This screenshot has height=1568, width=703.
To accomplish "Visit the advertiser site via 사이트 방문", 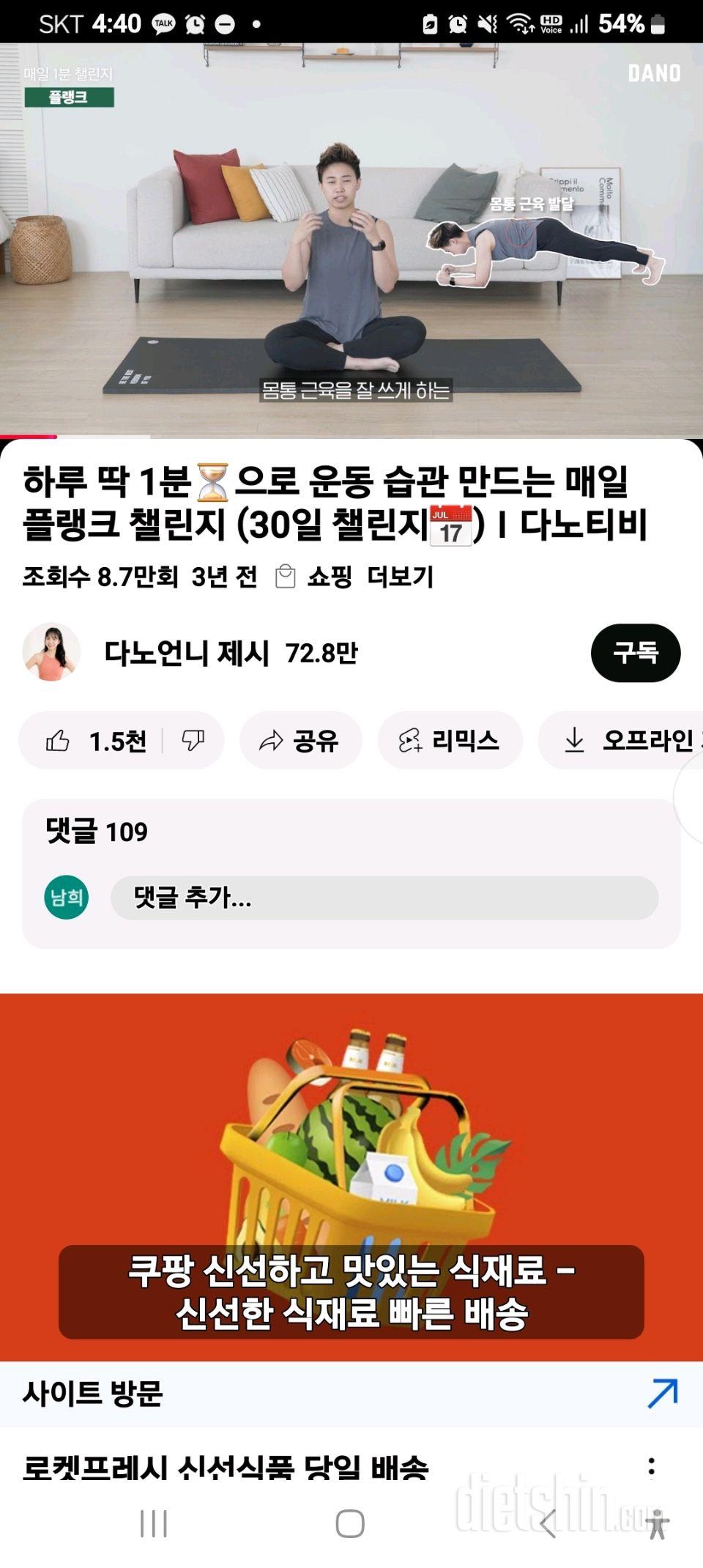I will click(x=351, y=1394).
